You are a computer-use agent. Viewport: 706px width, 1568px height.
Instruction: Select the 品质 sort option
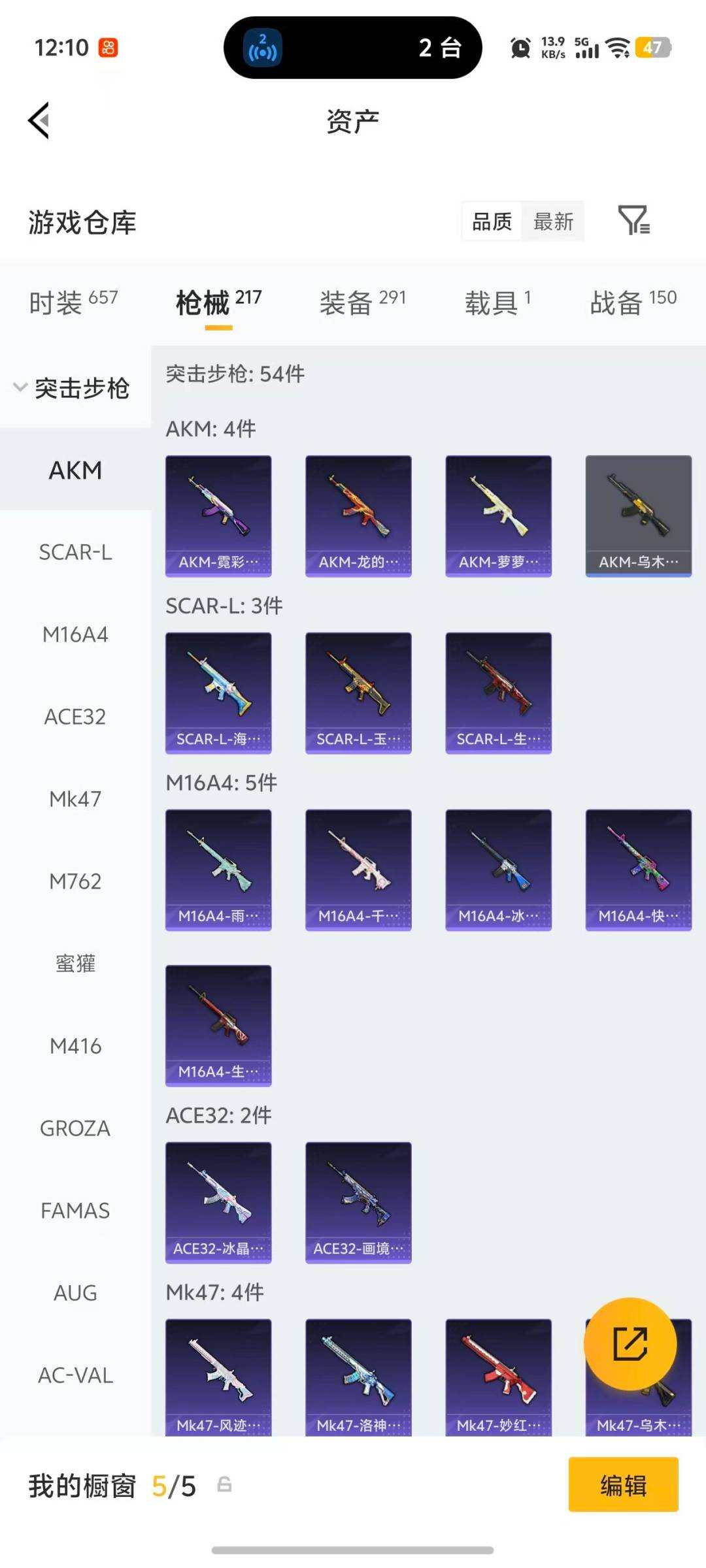[x=492, y=222]
